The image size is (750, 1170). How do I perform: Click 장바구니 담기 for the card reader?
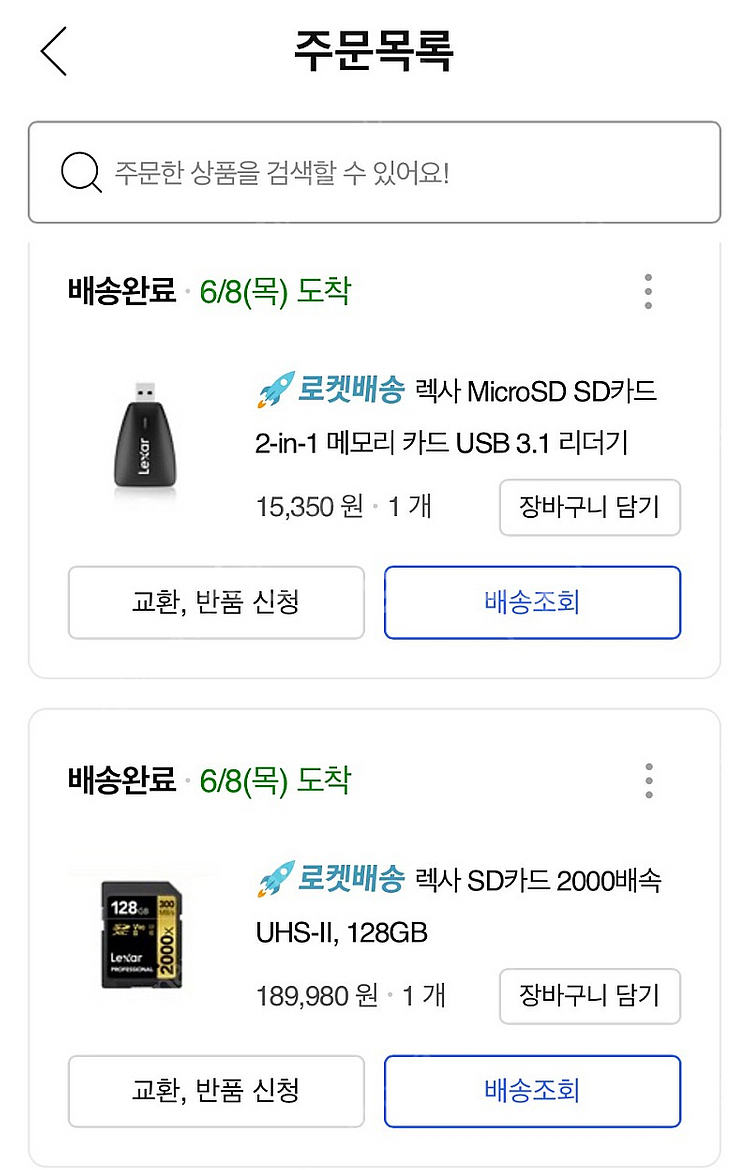click(x=590, y=507)
